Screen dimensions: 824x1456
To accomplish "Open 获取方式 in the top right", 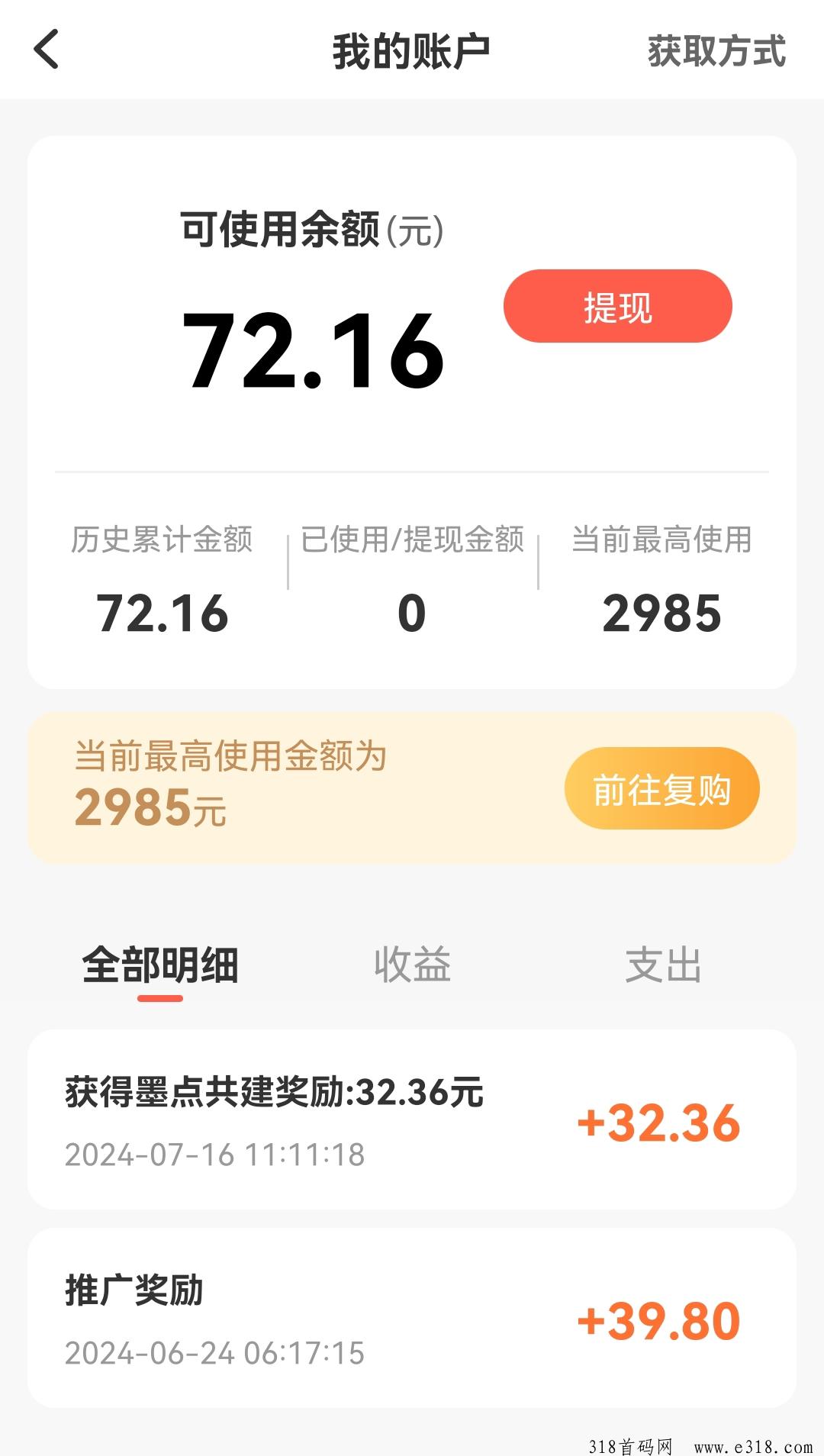I will click(716, 51).
